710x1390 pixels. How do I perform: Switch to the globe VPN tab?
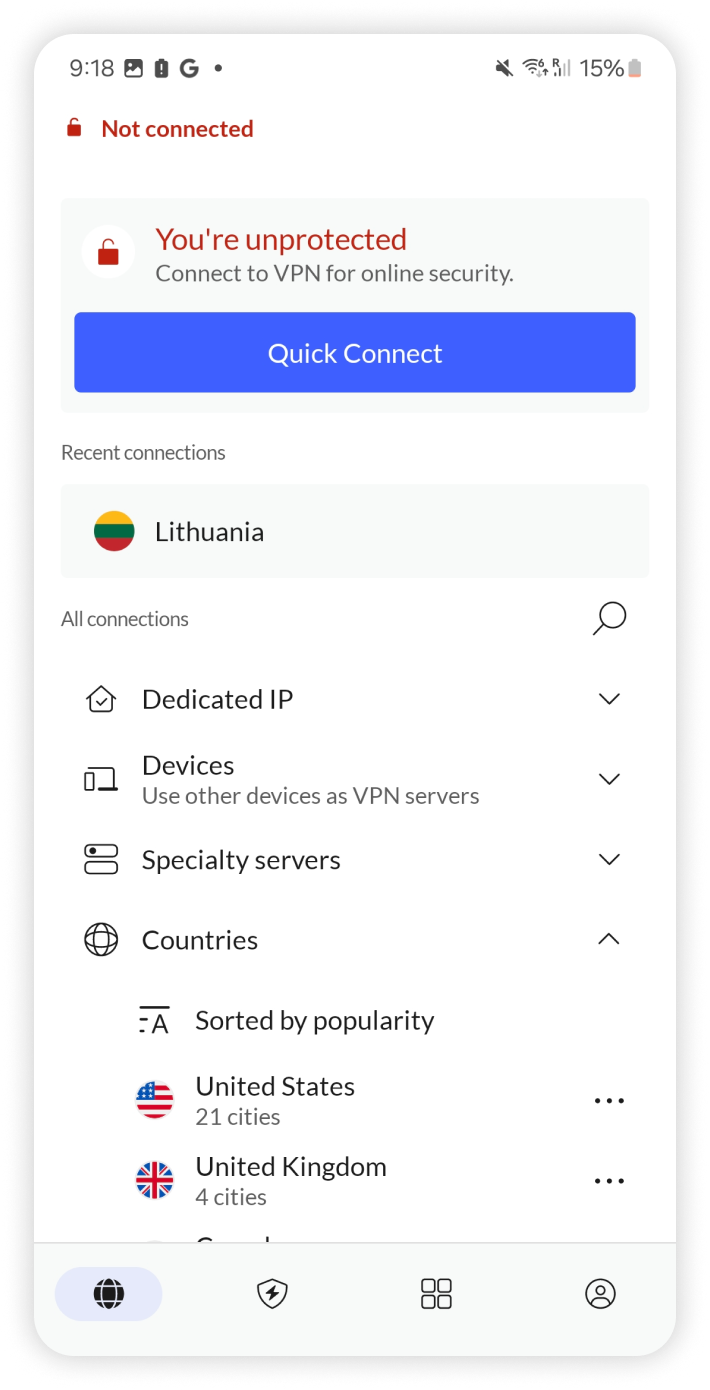coord(108,1294)
